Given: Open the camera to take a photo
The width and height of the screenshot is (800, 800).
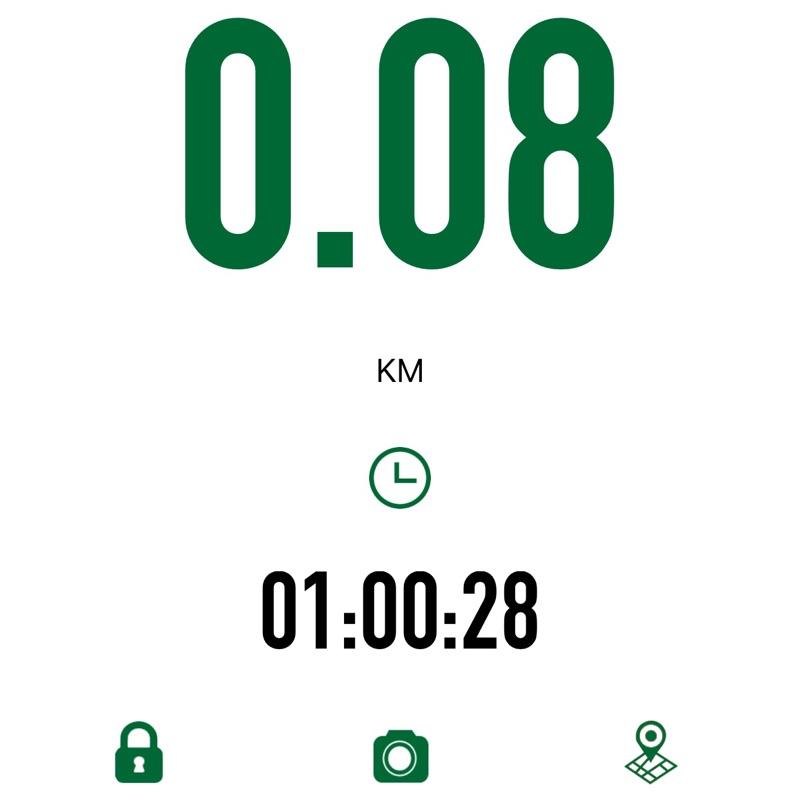Looking at the screenshot, I should tap(400, 755).
